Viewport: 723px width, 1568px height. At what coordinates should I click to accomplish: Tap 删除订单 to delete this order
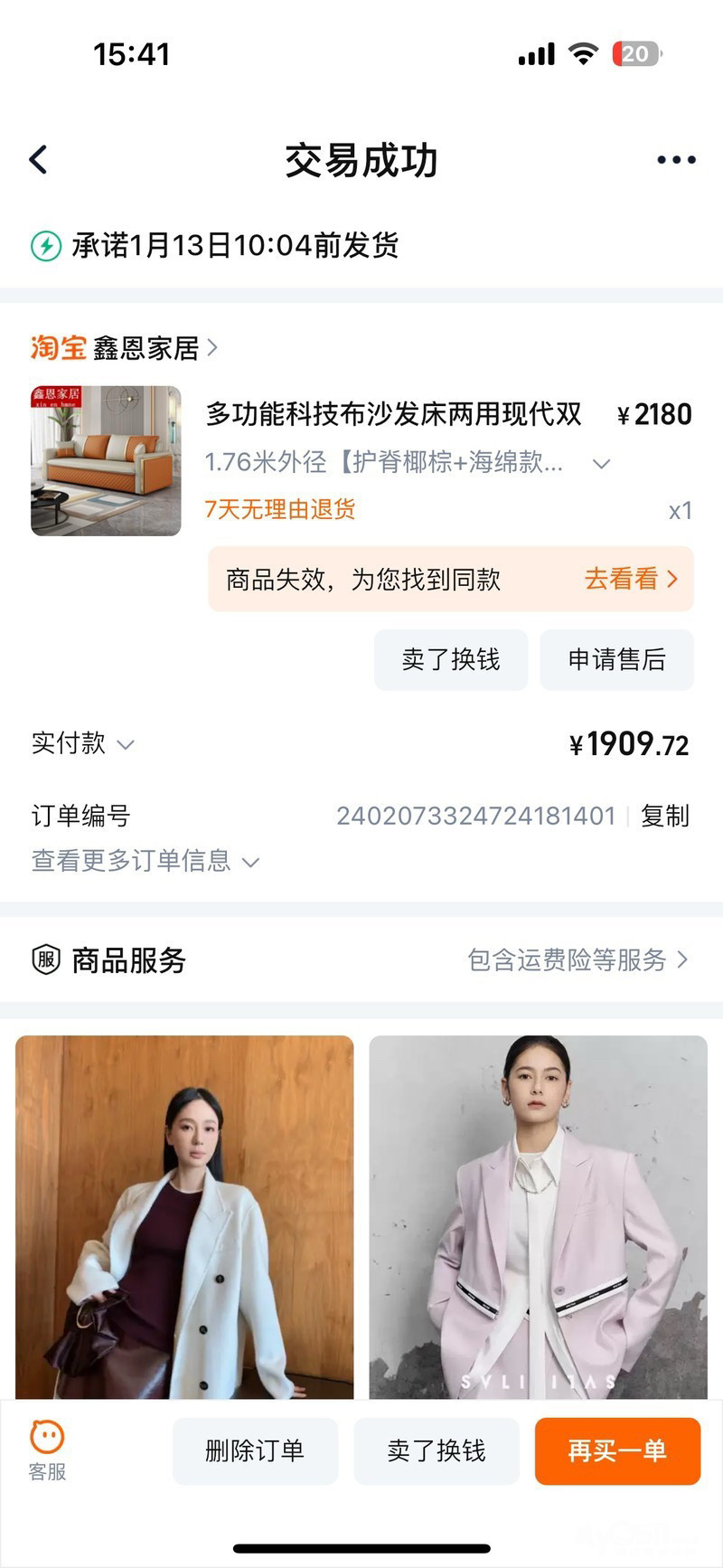[255, 1451]
